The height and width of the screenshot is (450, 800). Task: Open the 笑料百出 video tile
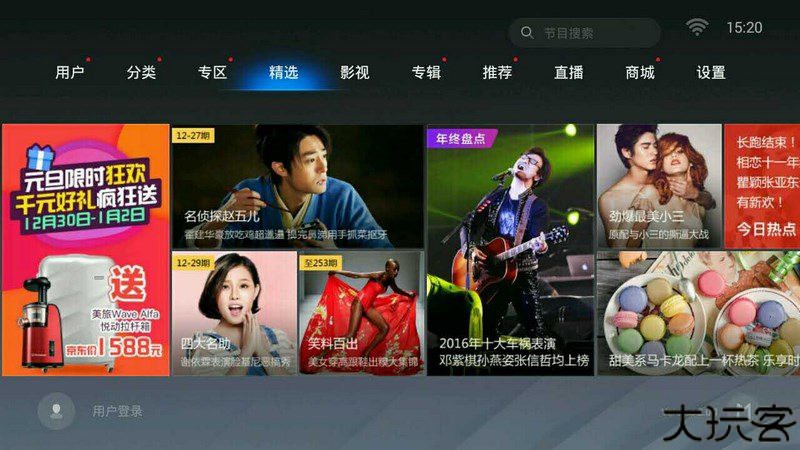click(x=361, y=313)
